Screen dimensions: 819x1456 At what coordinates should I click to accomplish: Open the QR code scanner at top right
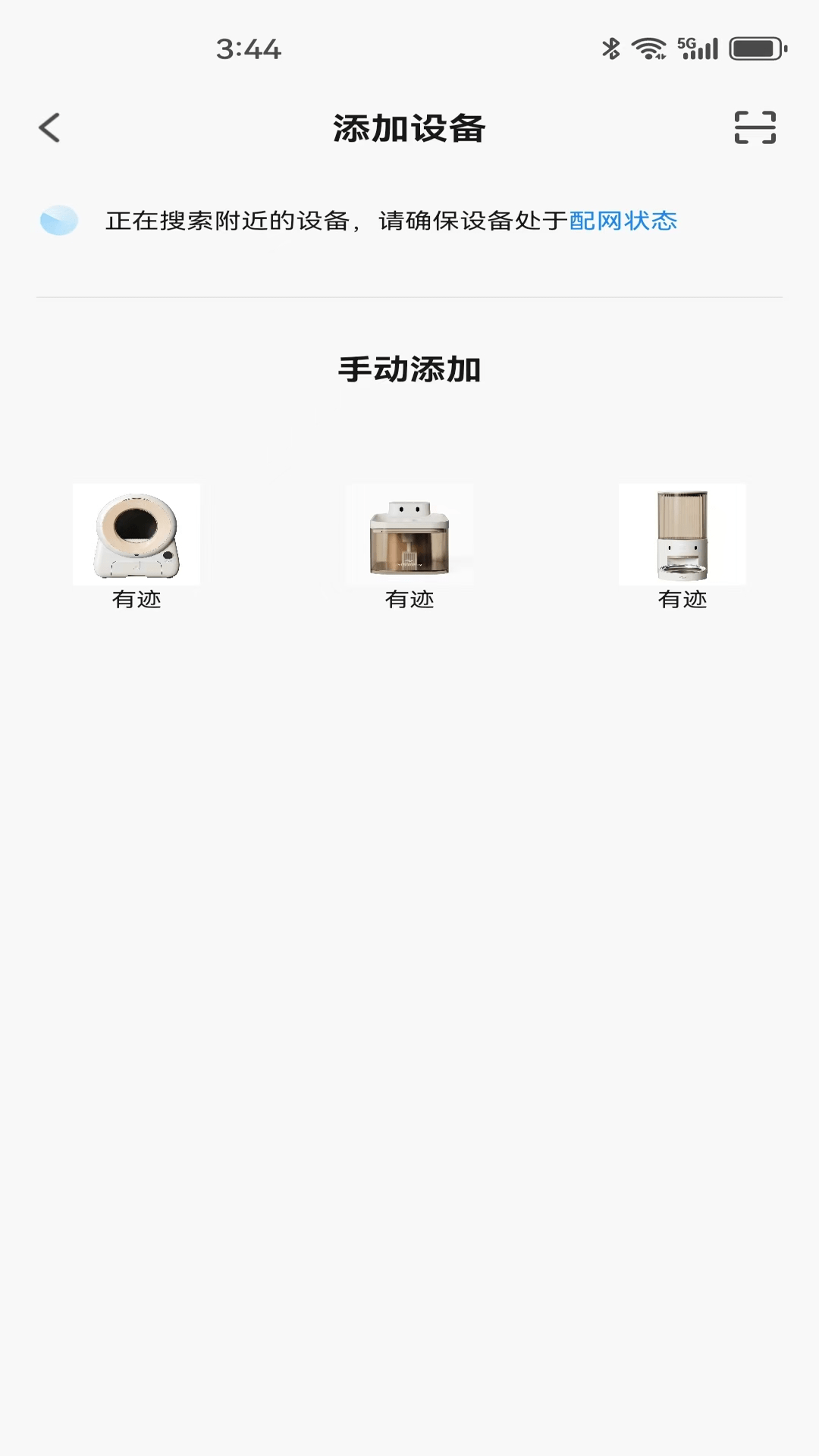point(756,127)
